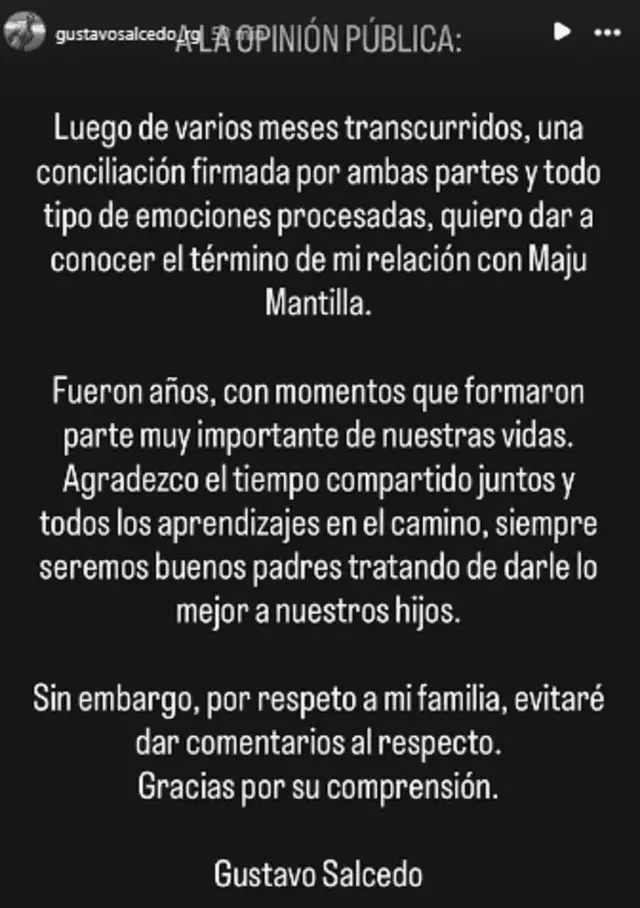
Task: Open gustavosalcedo's profile picture
Action: [x=20, y=34]
